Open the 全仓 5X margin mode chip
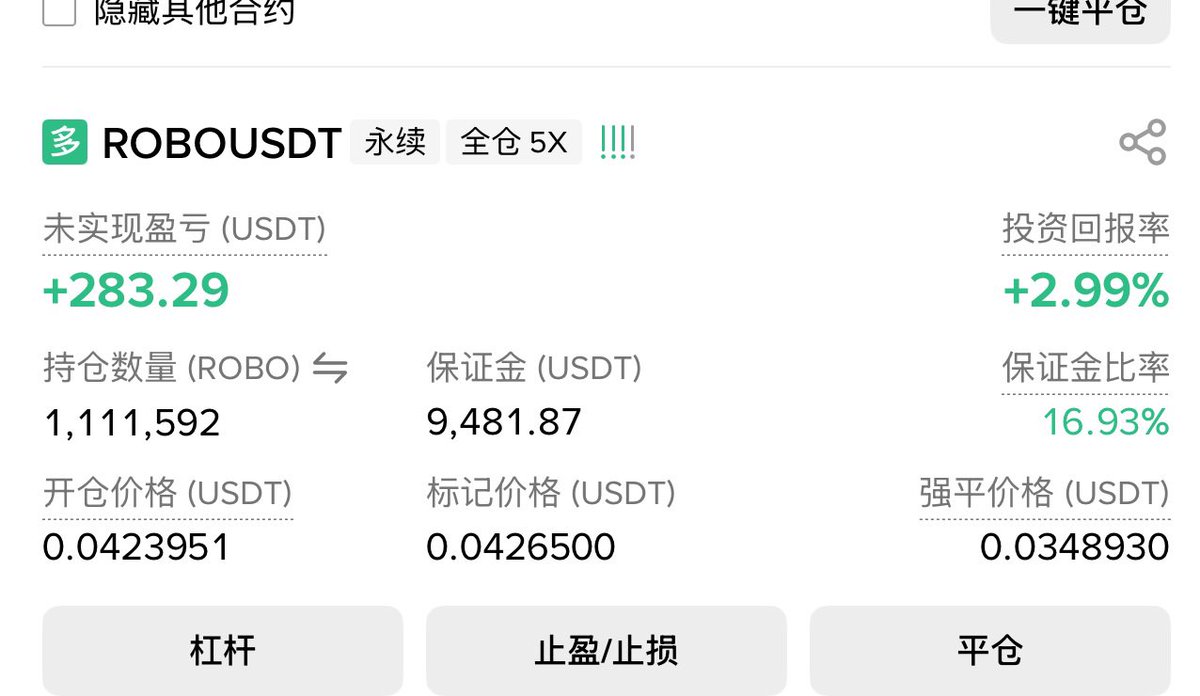The height and width of the screenshot is (696, 1200). point(514,143)
